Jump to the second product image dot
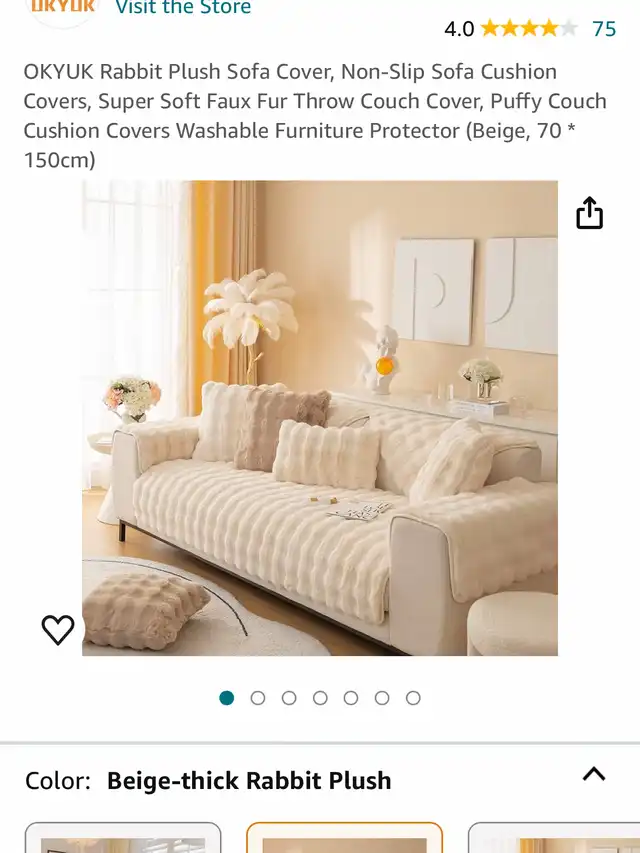Viewport: 640px width, 853px height. [258, 698]
